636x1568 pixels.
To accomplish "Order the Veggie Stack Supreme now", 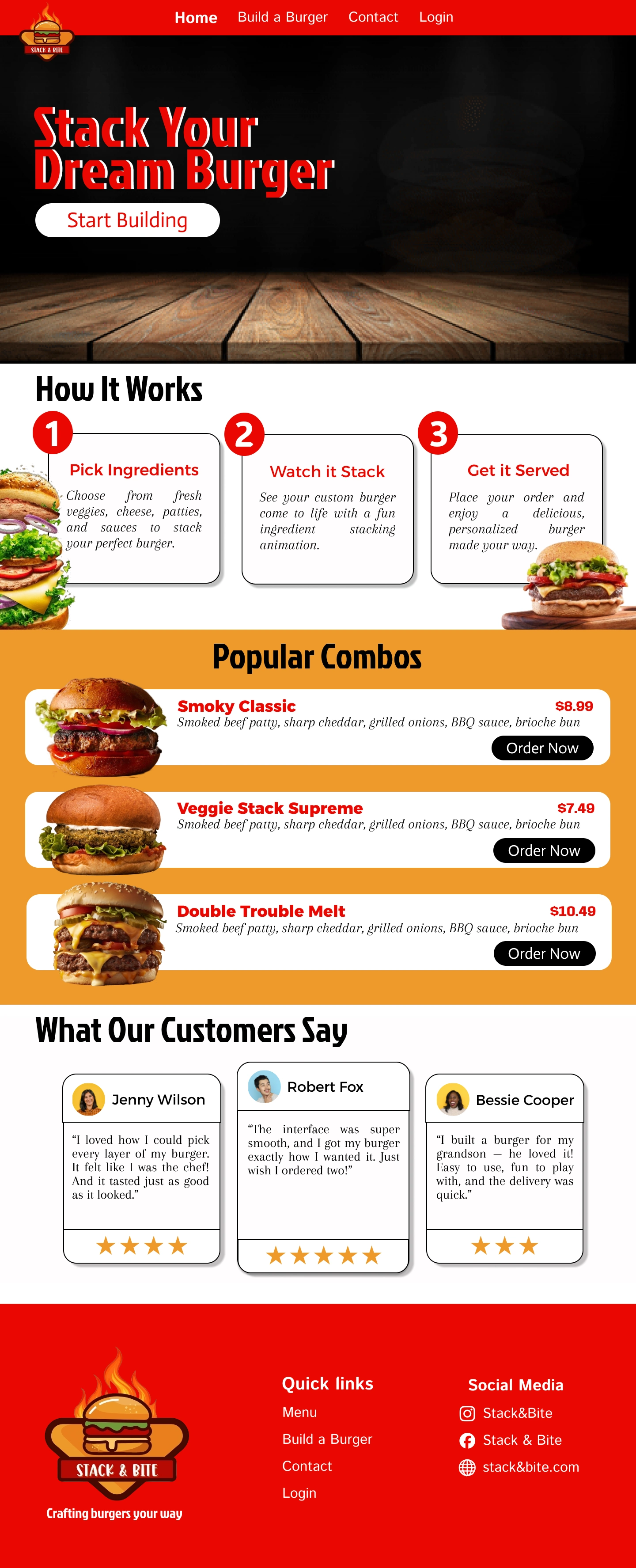I will click(x=544, y=850).
